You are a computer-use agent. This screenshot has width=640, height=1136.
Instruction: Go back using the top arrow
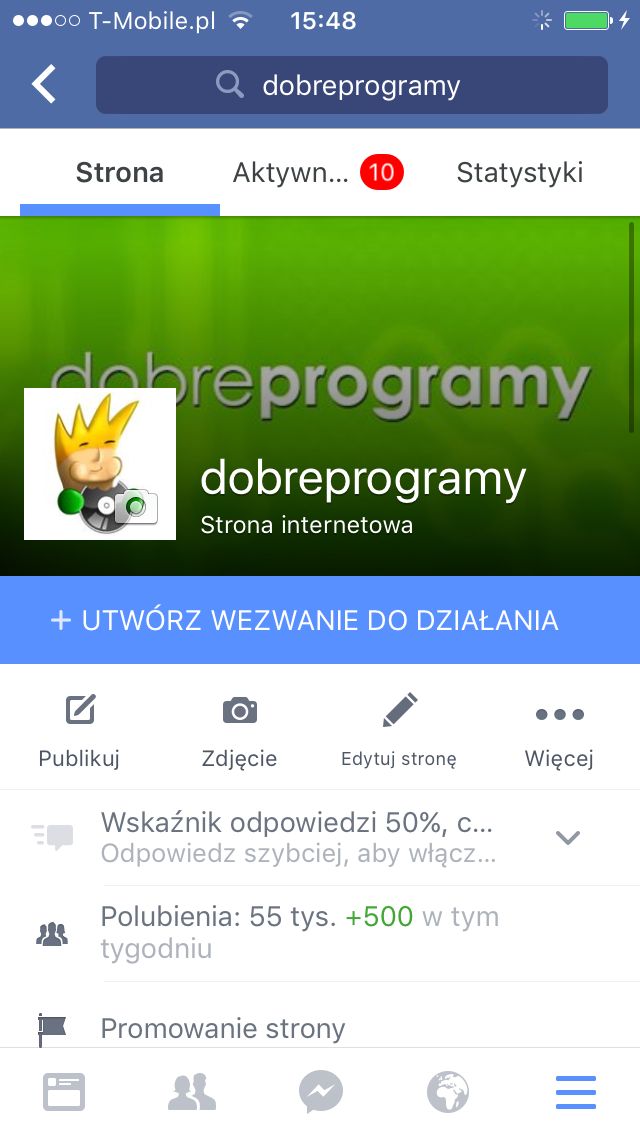43,84
